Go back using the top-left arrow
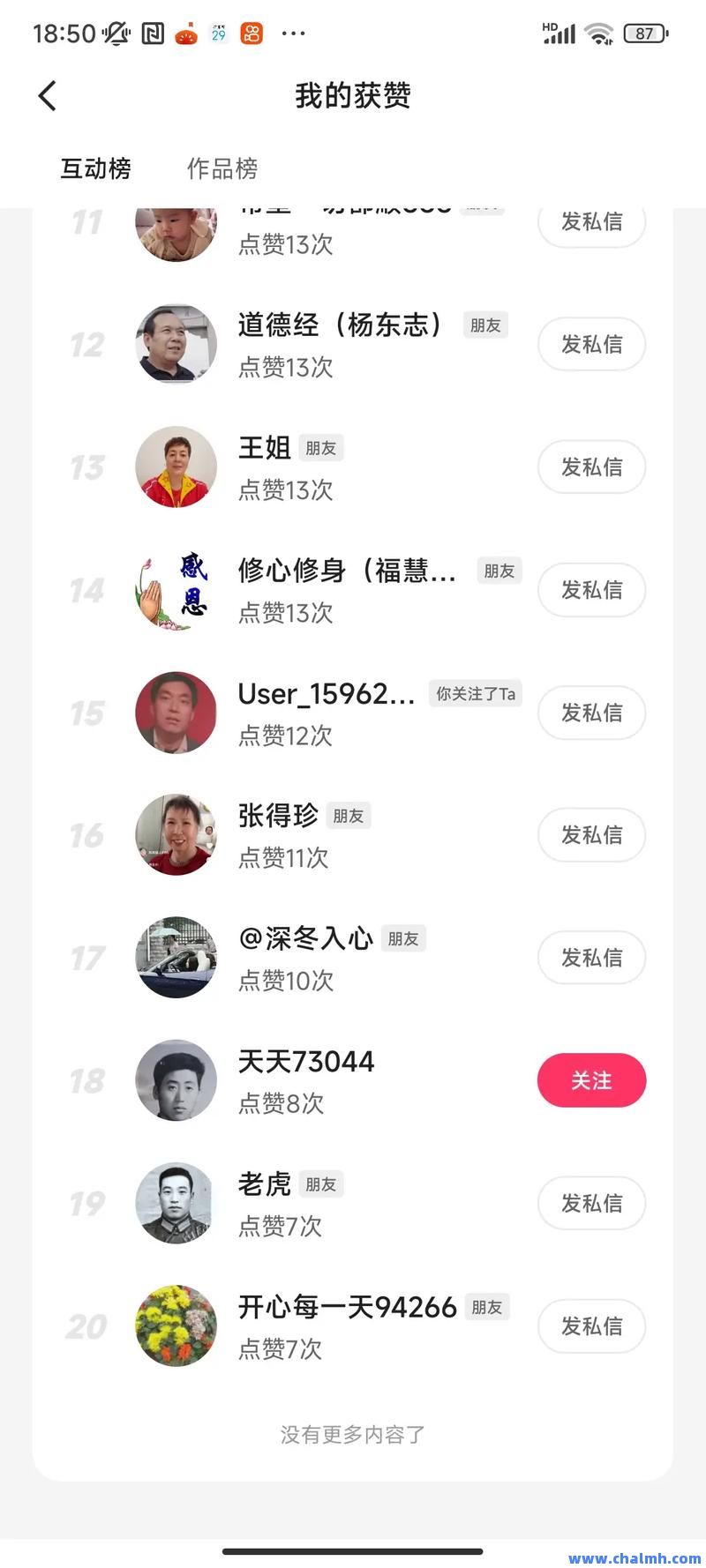706x1568 pixels. pos(48,96)
